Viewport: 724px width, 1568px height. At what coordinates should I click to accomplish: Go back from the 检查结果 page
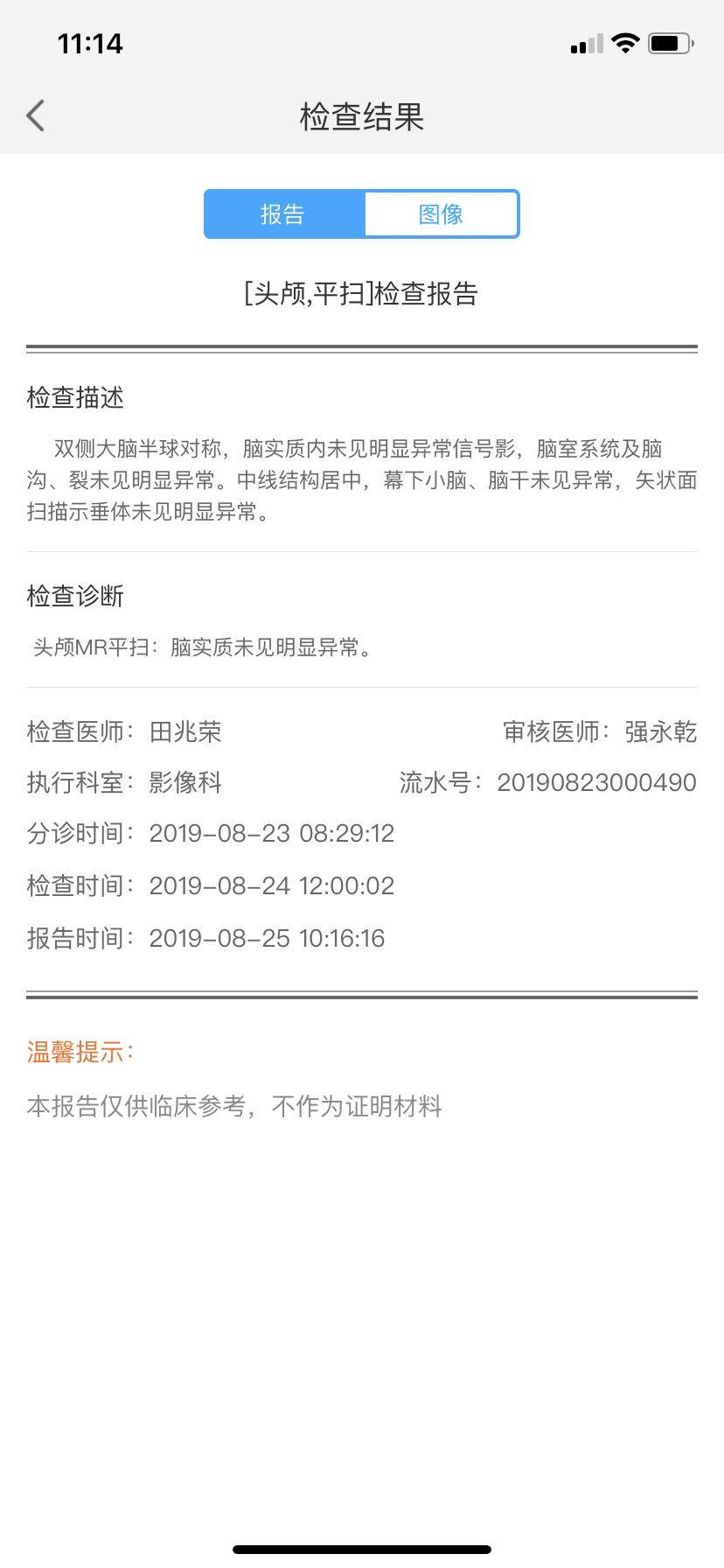(x=35, y=115)
